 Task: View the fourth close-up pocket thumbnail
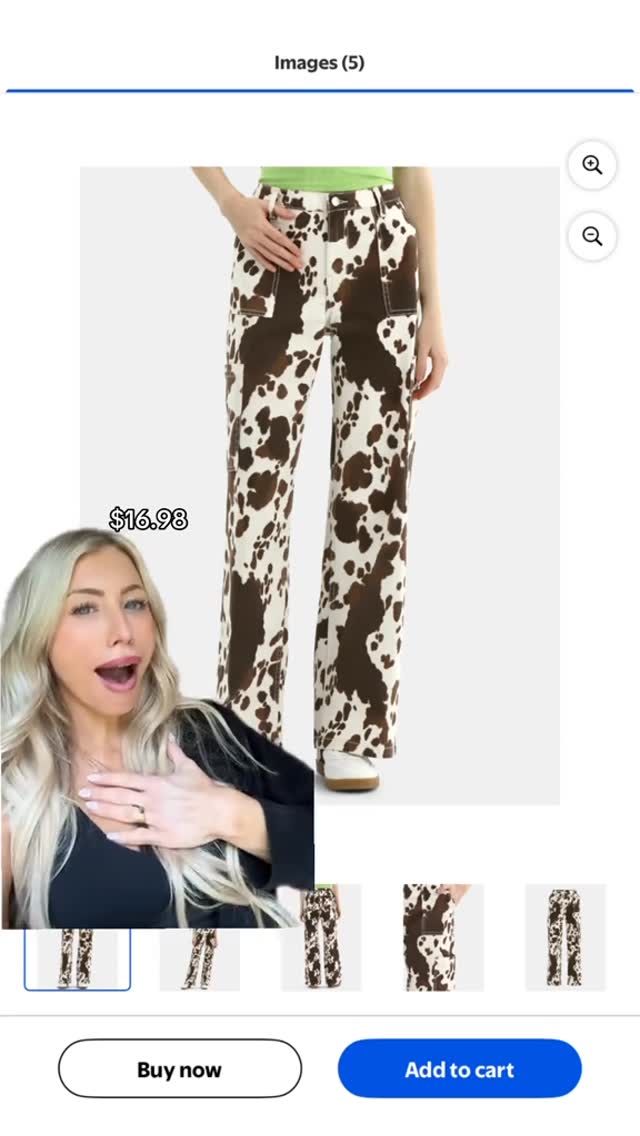click(443, 938)
